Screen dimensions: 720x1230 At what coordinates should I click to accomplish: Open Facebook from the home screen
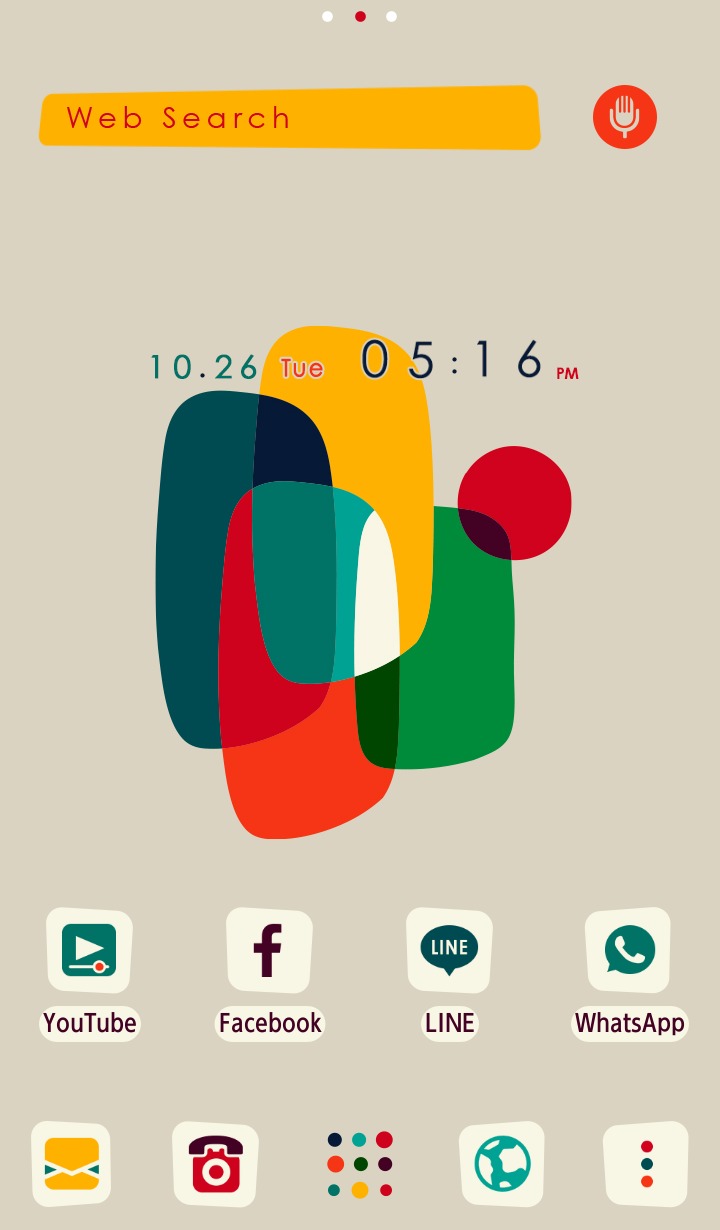click(269, 951)
